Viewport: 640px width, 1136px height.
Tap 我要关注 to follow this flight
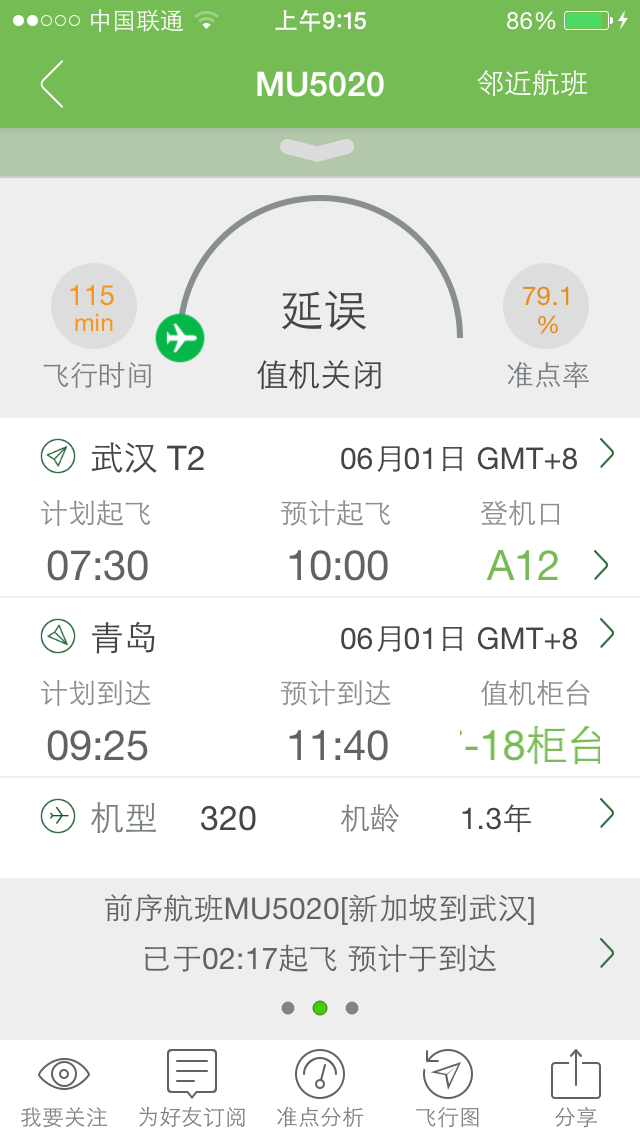[64, 1090]
